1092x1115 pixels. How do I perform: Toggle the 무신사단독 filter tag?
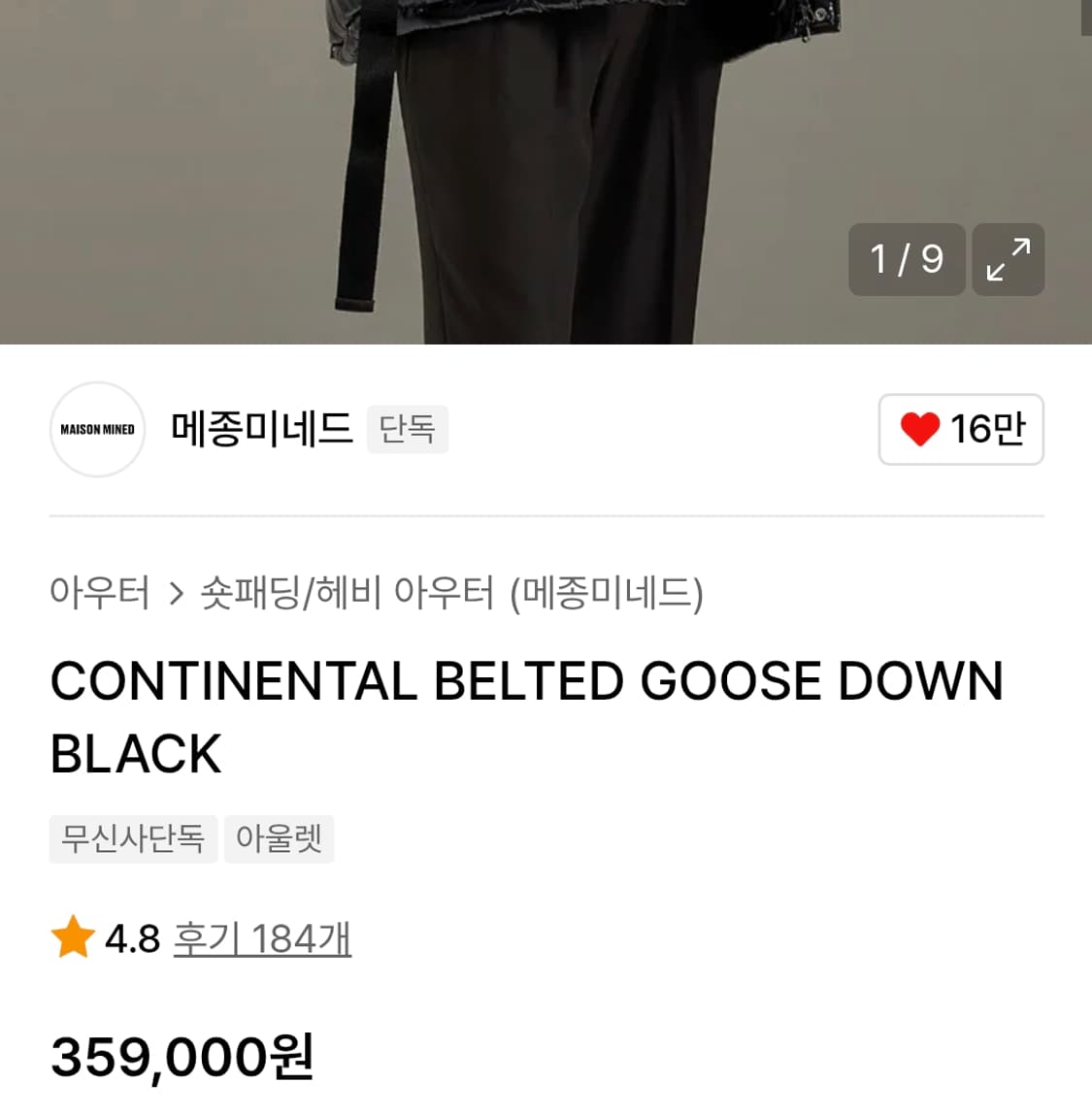pos(133,838)
